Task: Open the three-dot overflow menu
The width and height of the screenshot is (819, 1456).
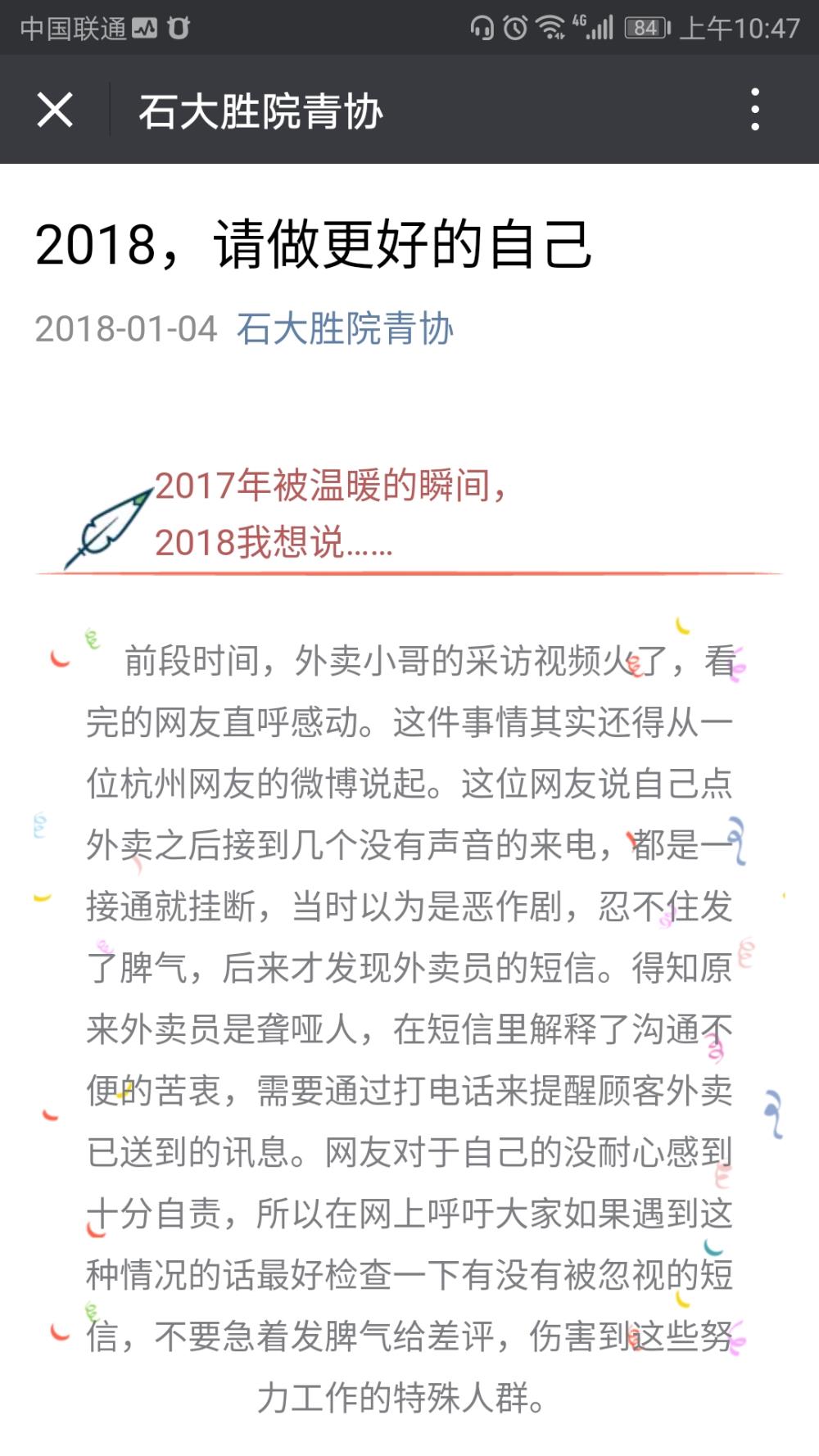Action: (755, 110)
